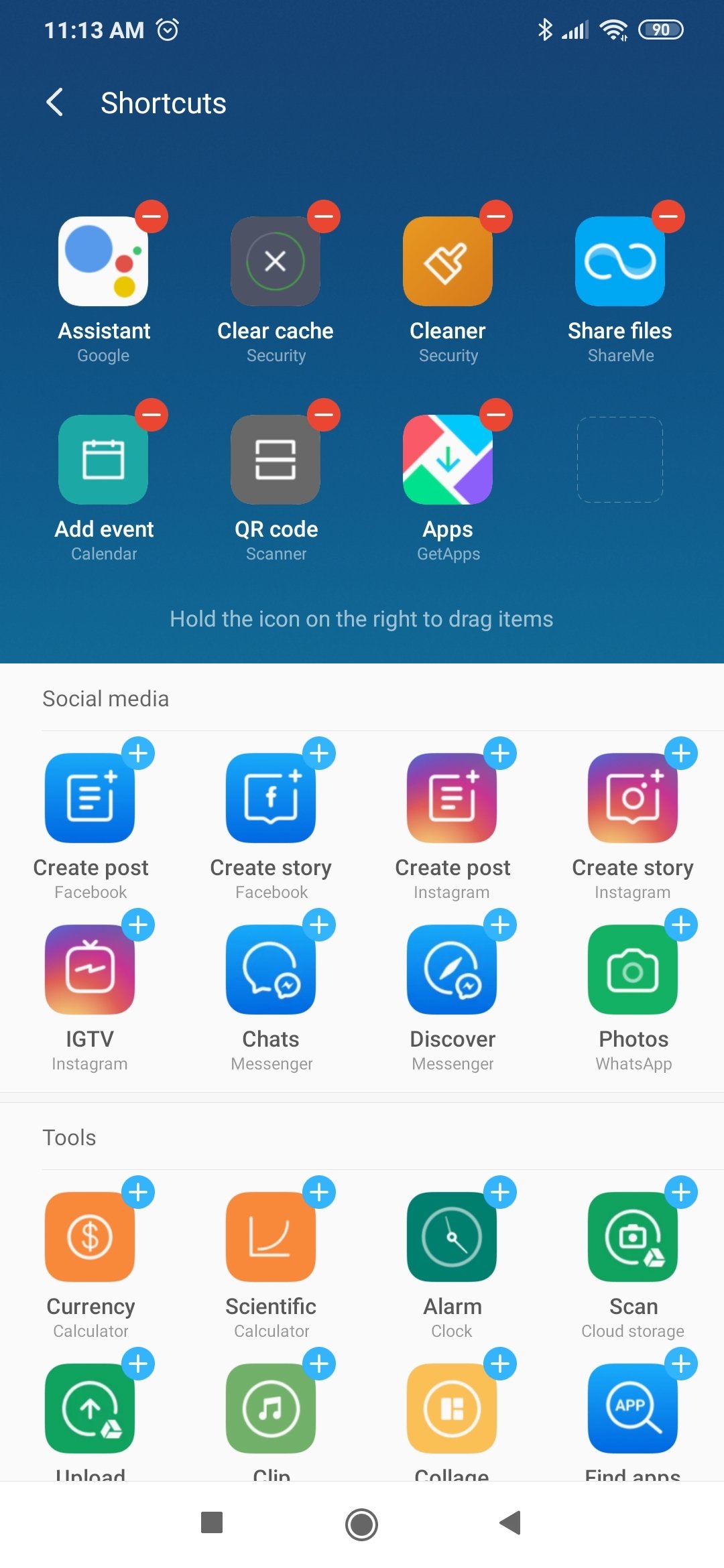Add Scientific Calculator shortcut

[319, 1192]
